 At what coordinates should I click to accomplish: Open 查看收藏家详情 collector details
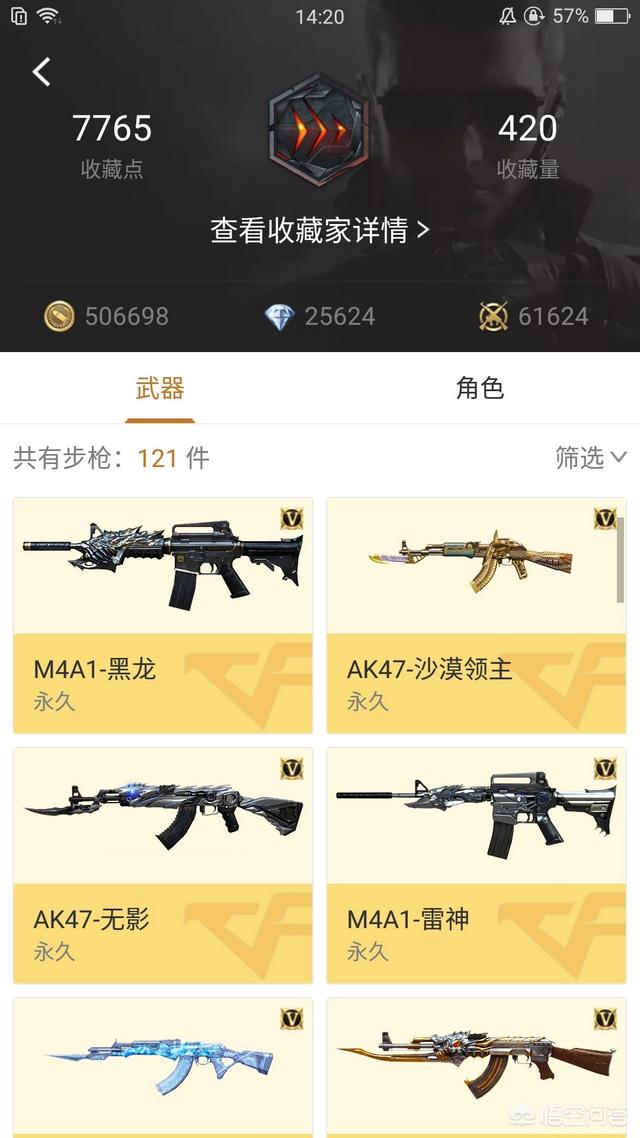click(x=319, y=230)
